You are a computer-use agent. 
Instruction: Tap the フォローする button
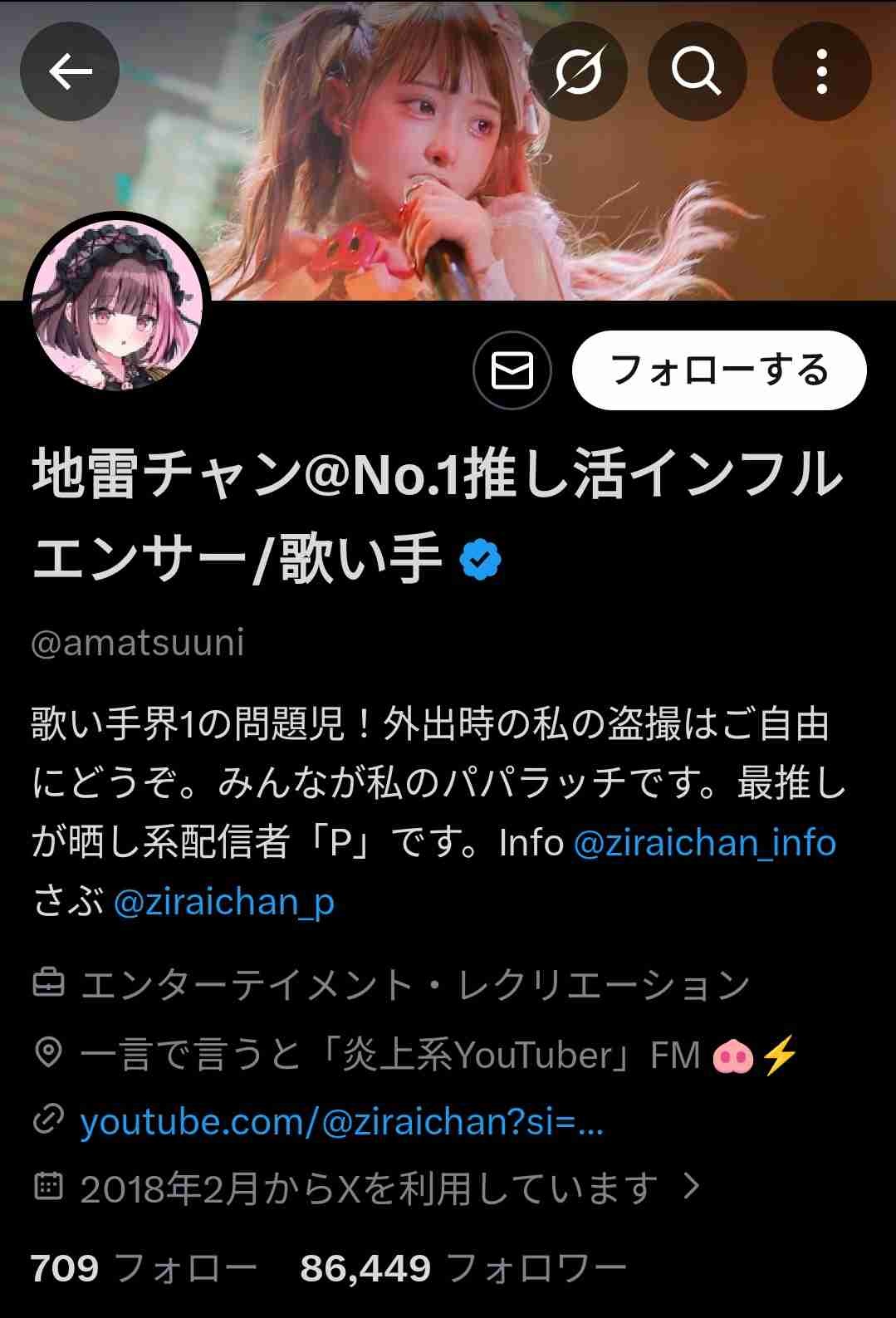[719, 370]
